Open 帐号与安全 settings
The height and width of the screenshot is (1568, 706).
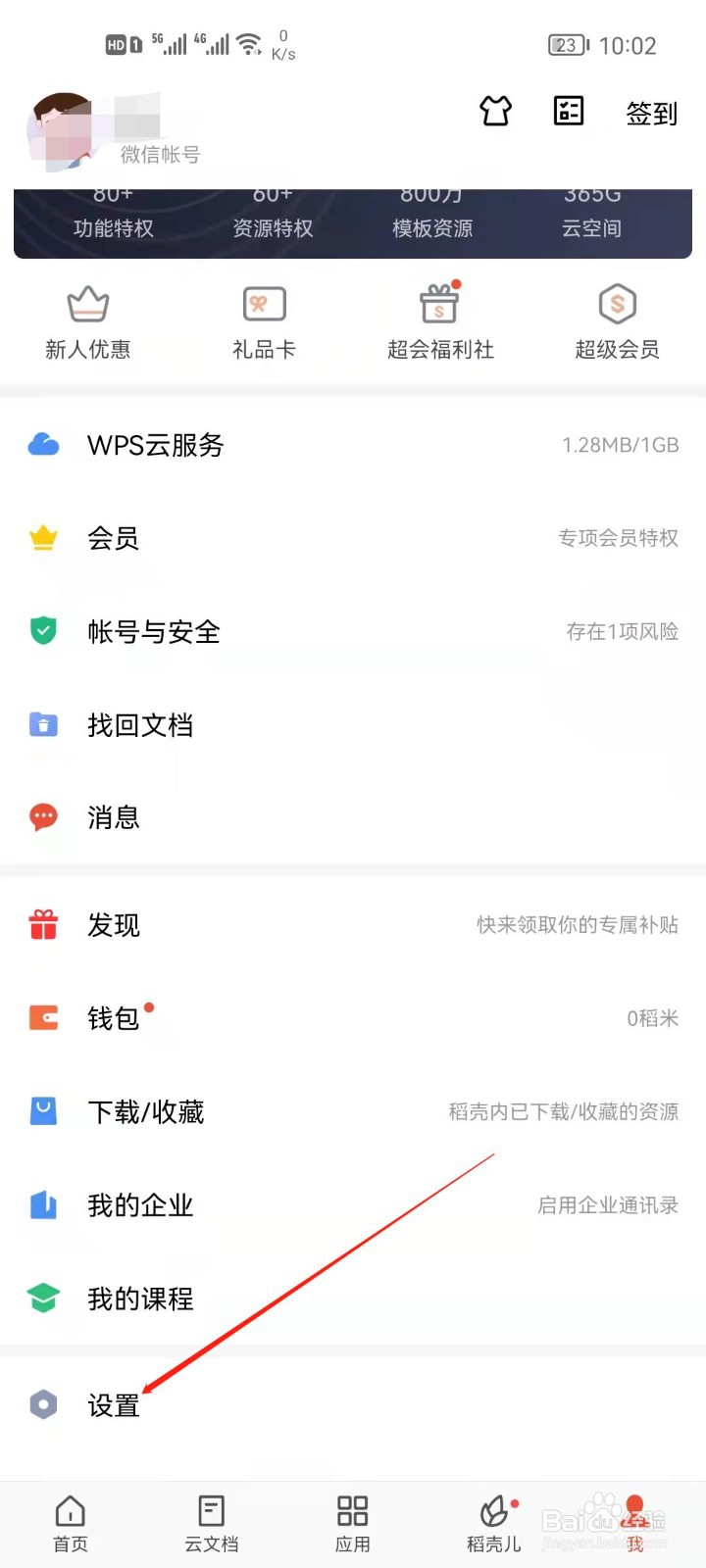click(353, 631)
